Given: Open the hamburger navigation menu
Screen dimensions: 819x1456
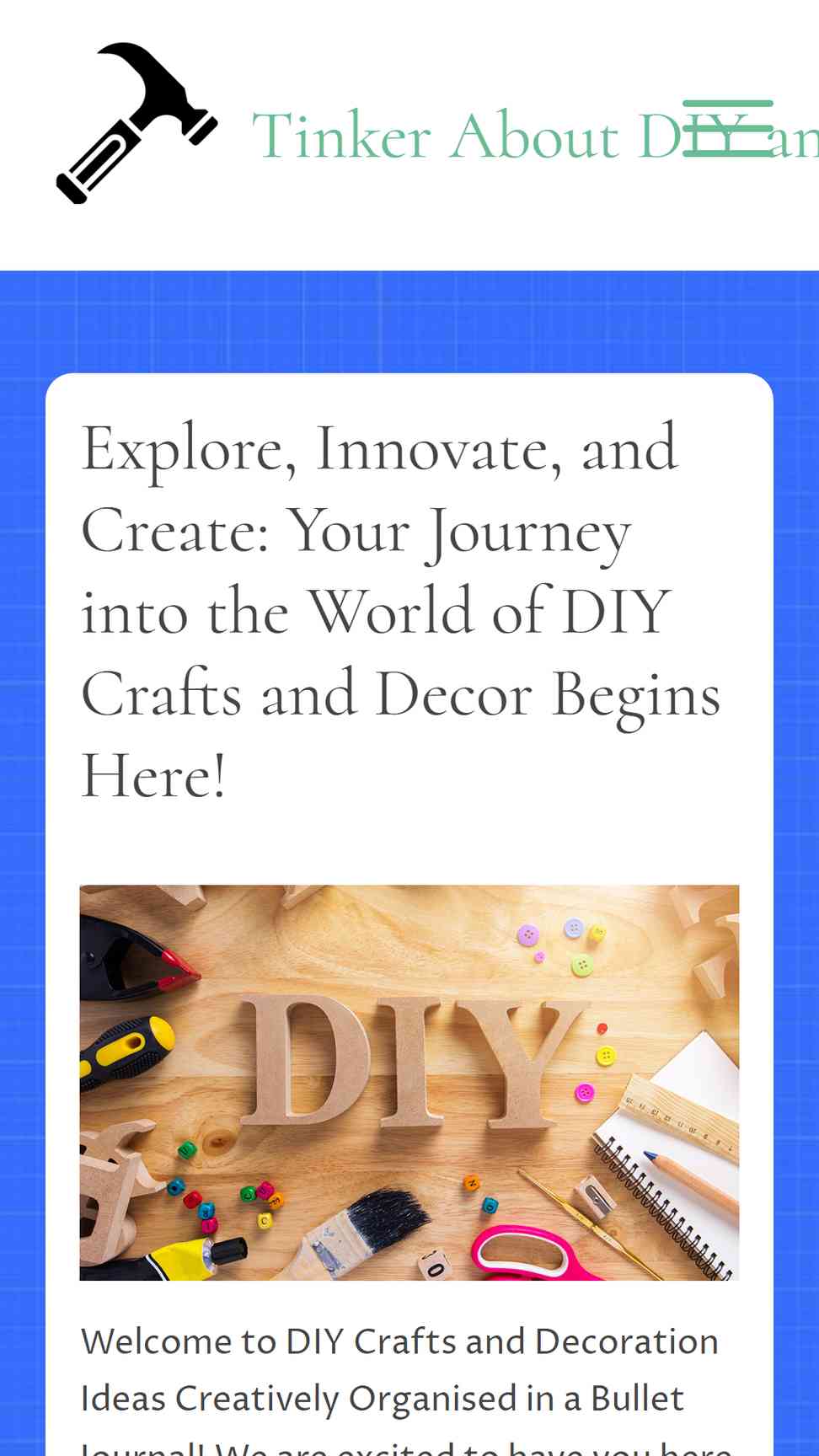Looking at the screenshot, I should pyautogui.click(x=727, y=129).
